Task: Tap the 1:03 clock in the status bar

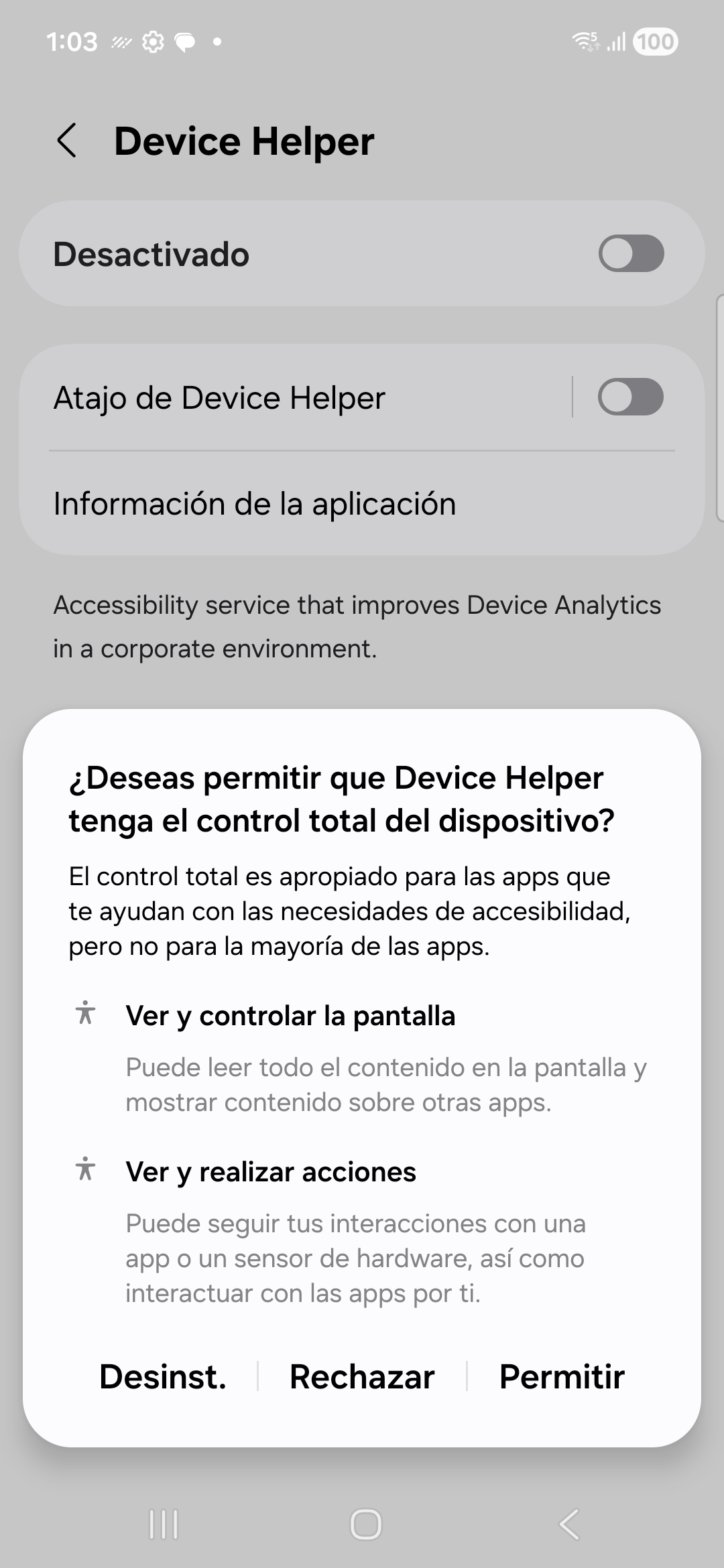Action: 74,42
